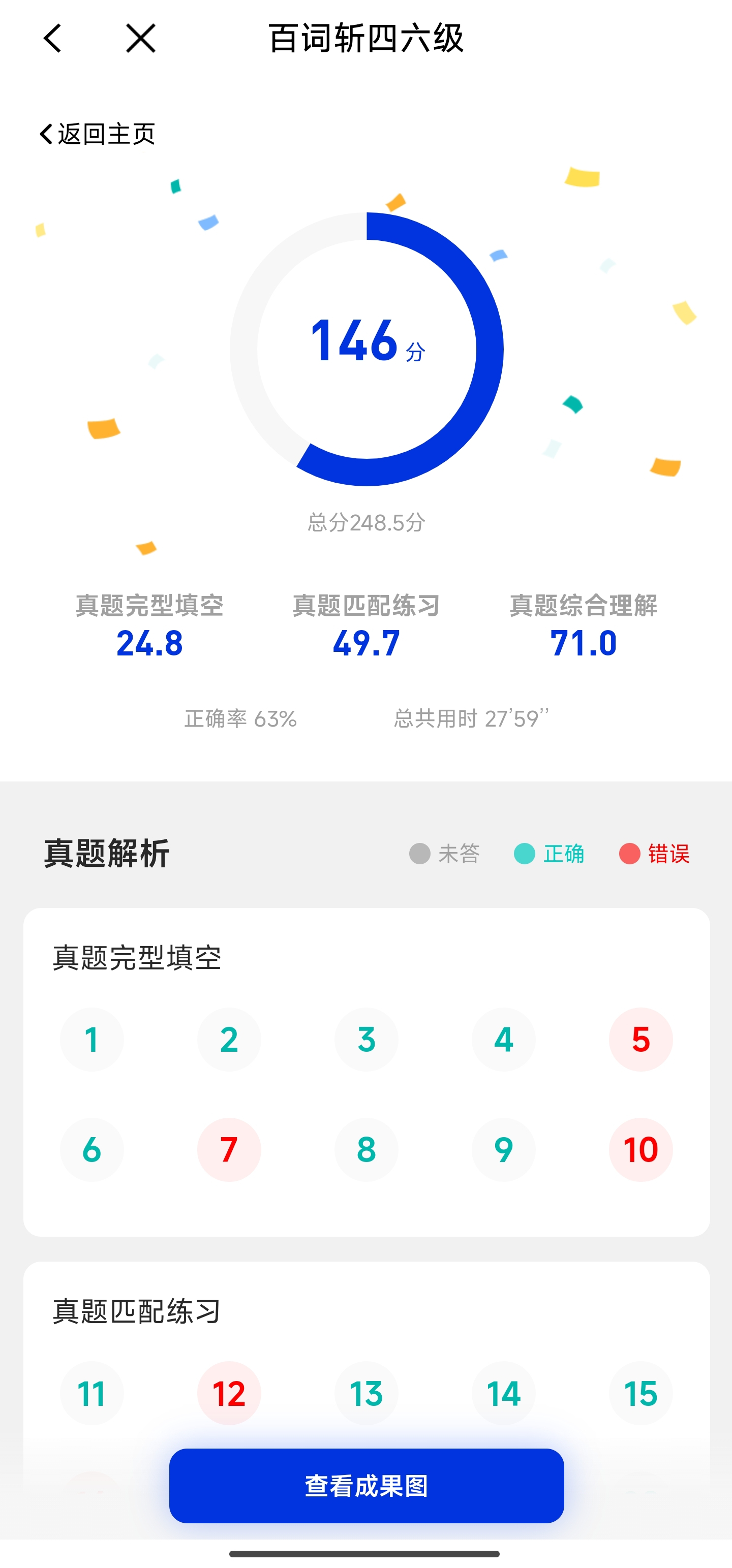View question 8 explanation
Screen dimensions: 732x1568
[x=366, y=1149]
